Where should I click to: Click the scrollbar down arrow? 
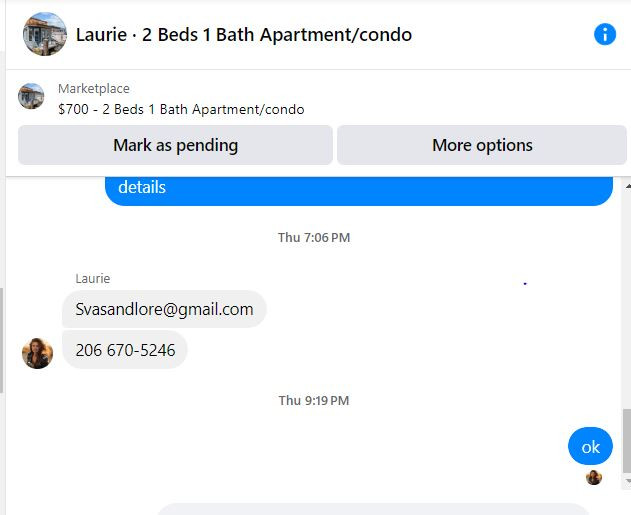628,481
